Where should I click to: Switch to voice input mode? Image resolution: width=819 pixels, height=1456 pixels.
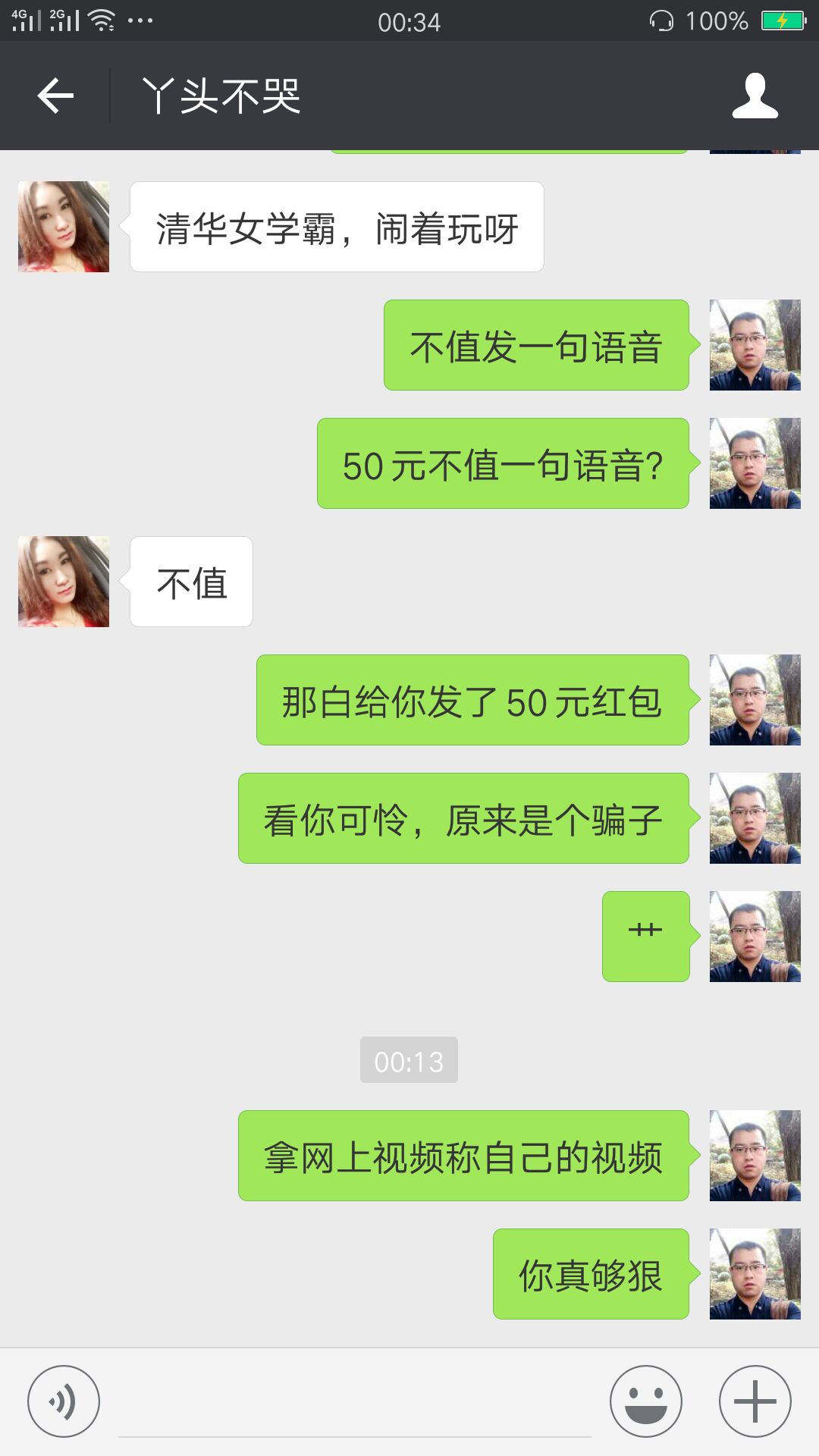[64, 1401]
